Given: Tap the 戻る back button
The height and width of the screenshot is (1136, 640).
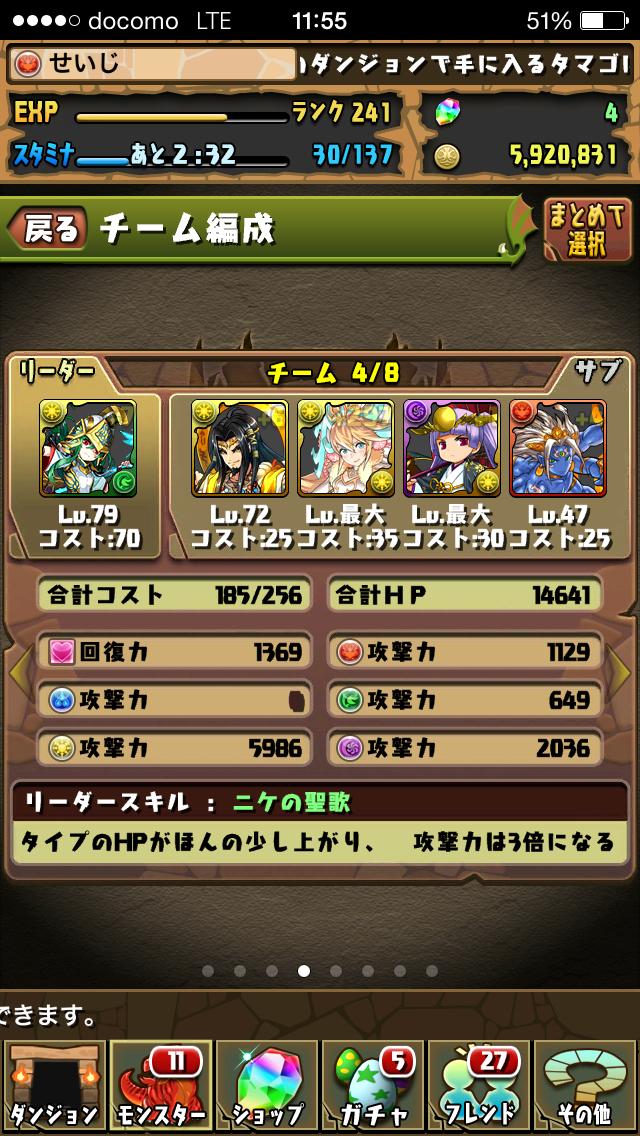Looking at the screenshot, I should 48,229.
